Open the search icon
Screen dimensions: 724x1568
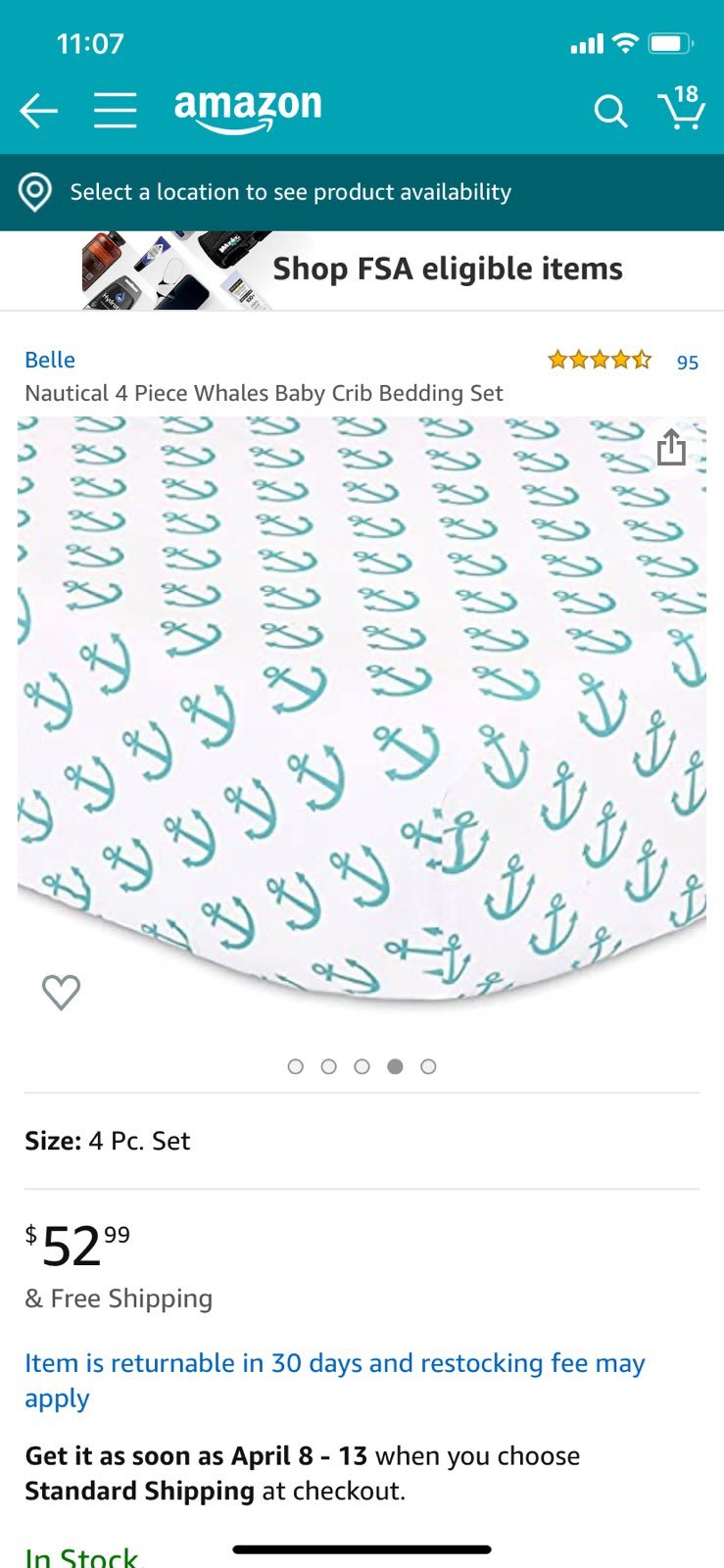tap(610, 112)
